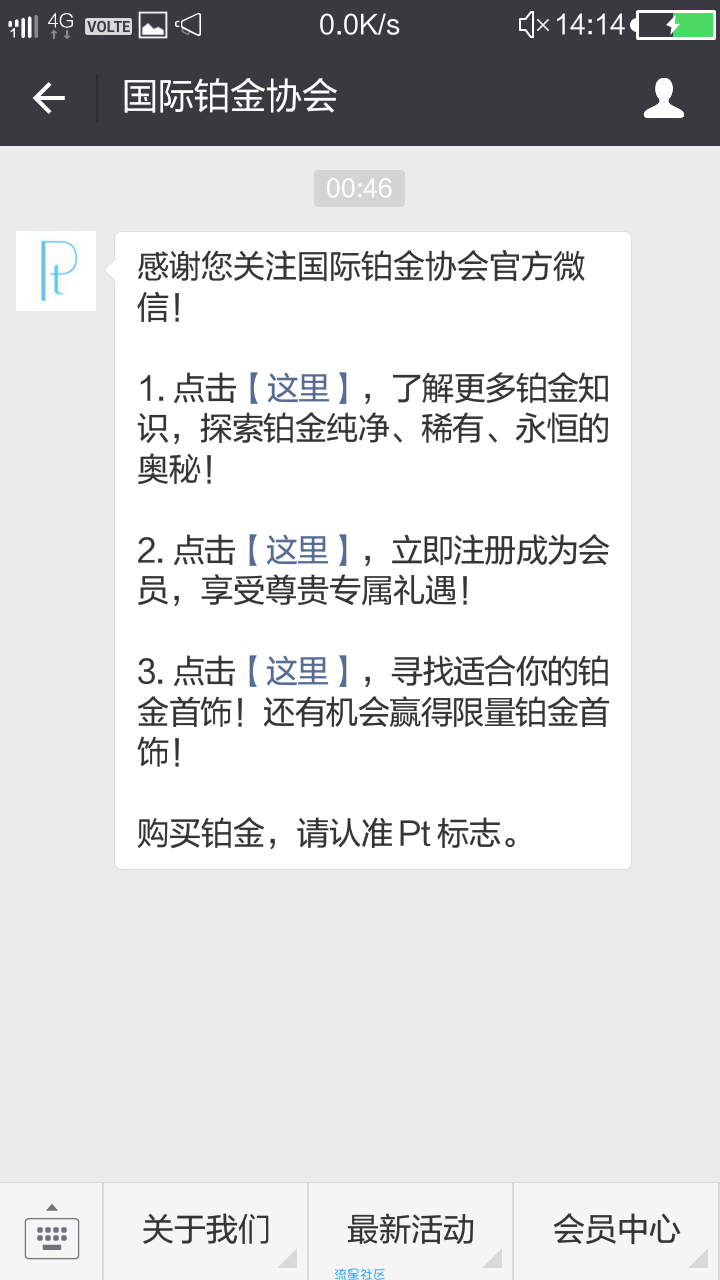Open the 会员中心 menu
This screenshot has height=1280, width=720.
(616, 1230)
